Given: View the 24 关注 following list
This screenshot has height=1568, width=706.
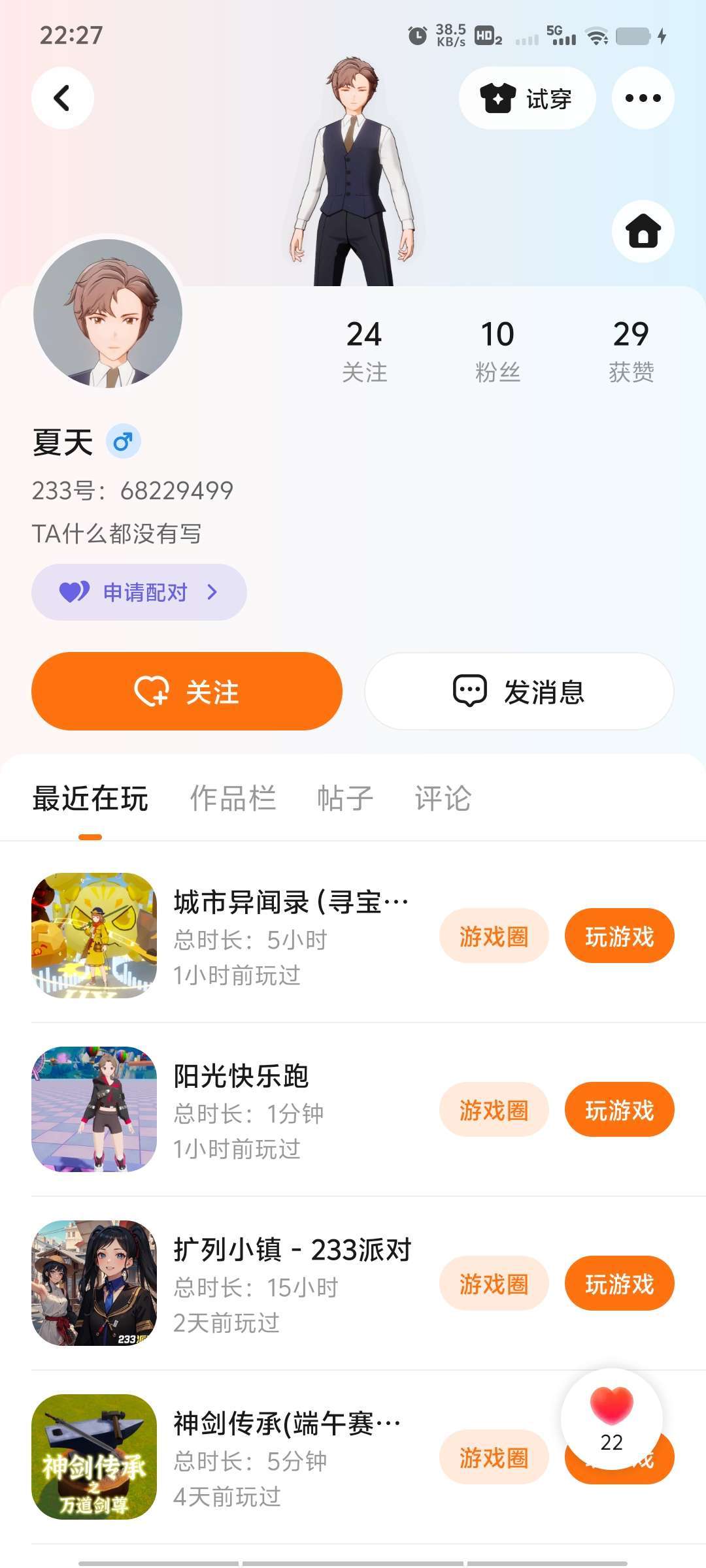Looking at the screenshot, I should [364, 350].
